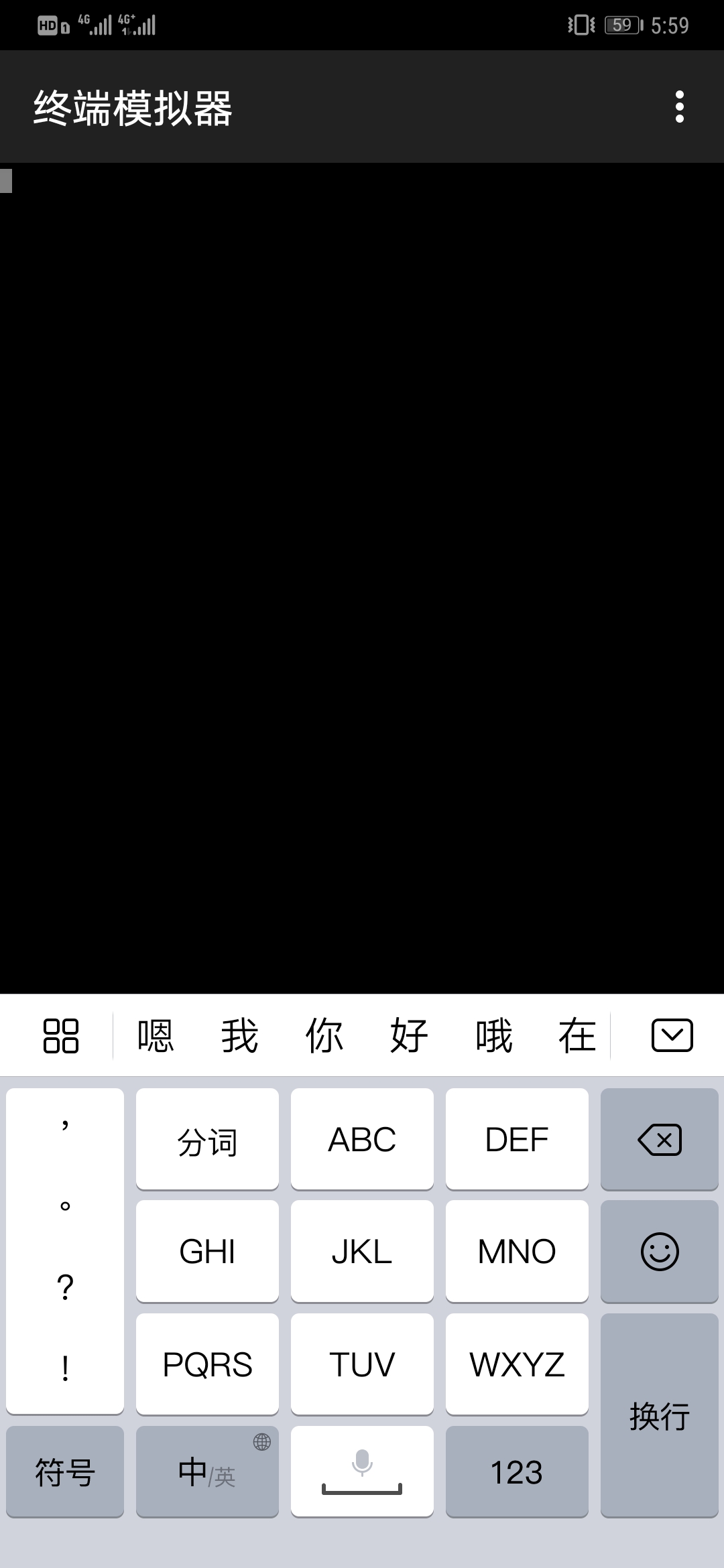724x1568 pixels.
Task: Tap the 换行 enter key
Action: coord(660,1415)
